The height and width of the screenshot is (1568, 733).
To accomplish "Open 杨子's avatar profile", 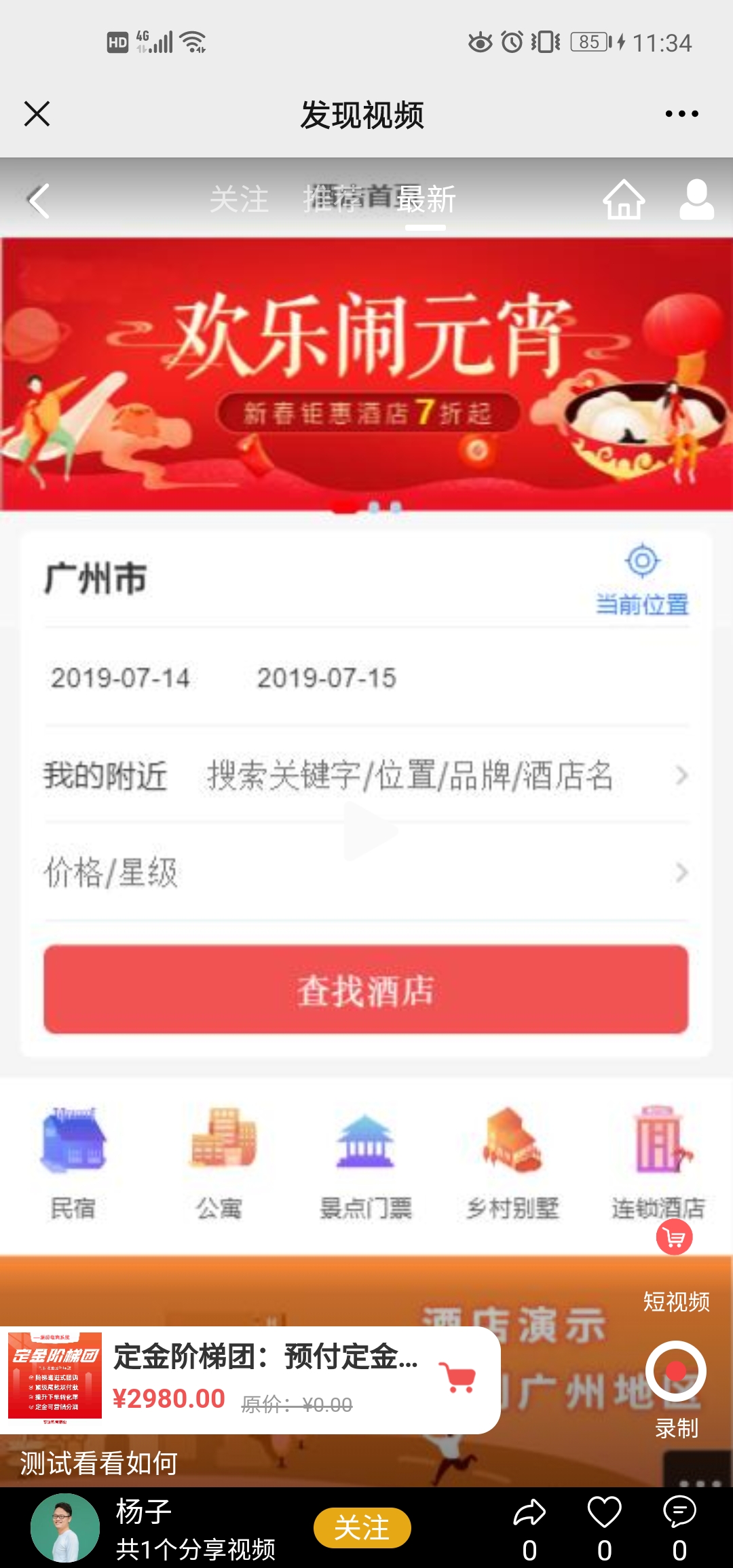I will [x=65, y=1528].
